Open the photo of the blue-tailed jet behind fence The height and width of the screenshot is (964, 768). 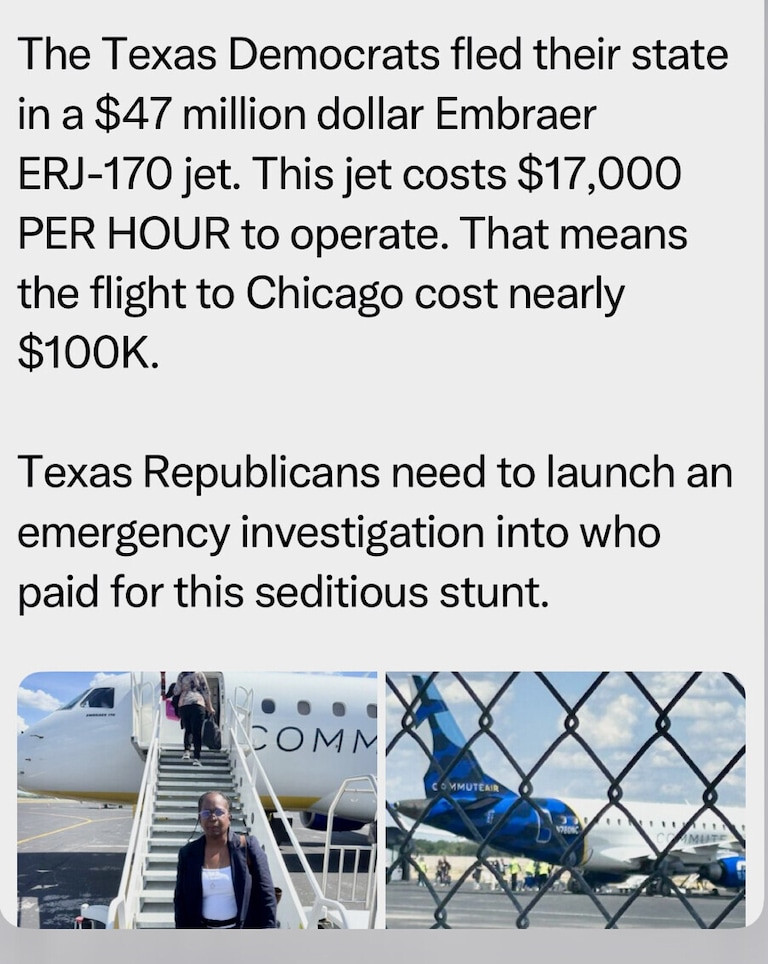pyautogui.click(x=565, y=800)
